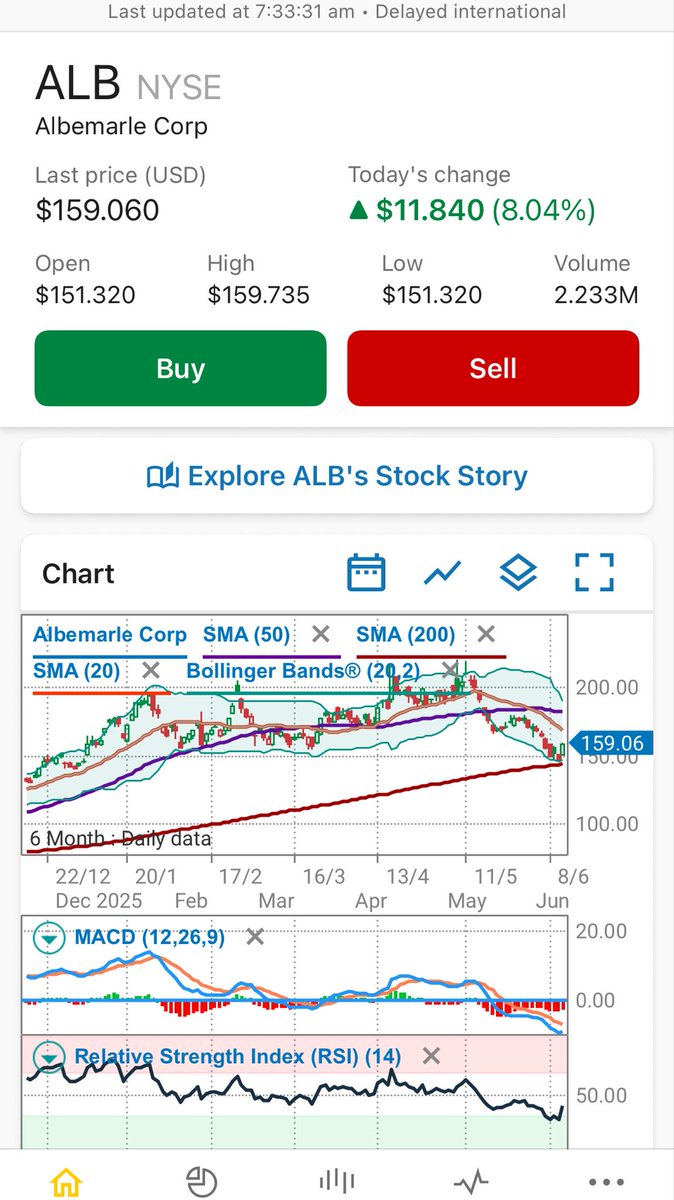
Task: Open the chart indicator layers
Action: click(518, 573)
